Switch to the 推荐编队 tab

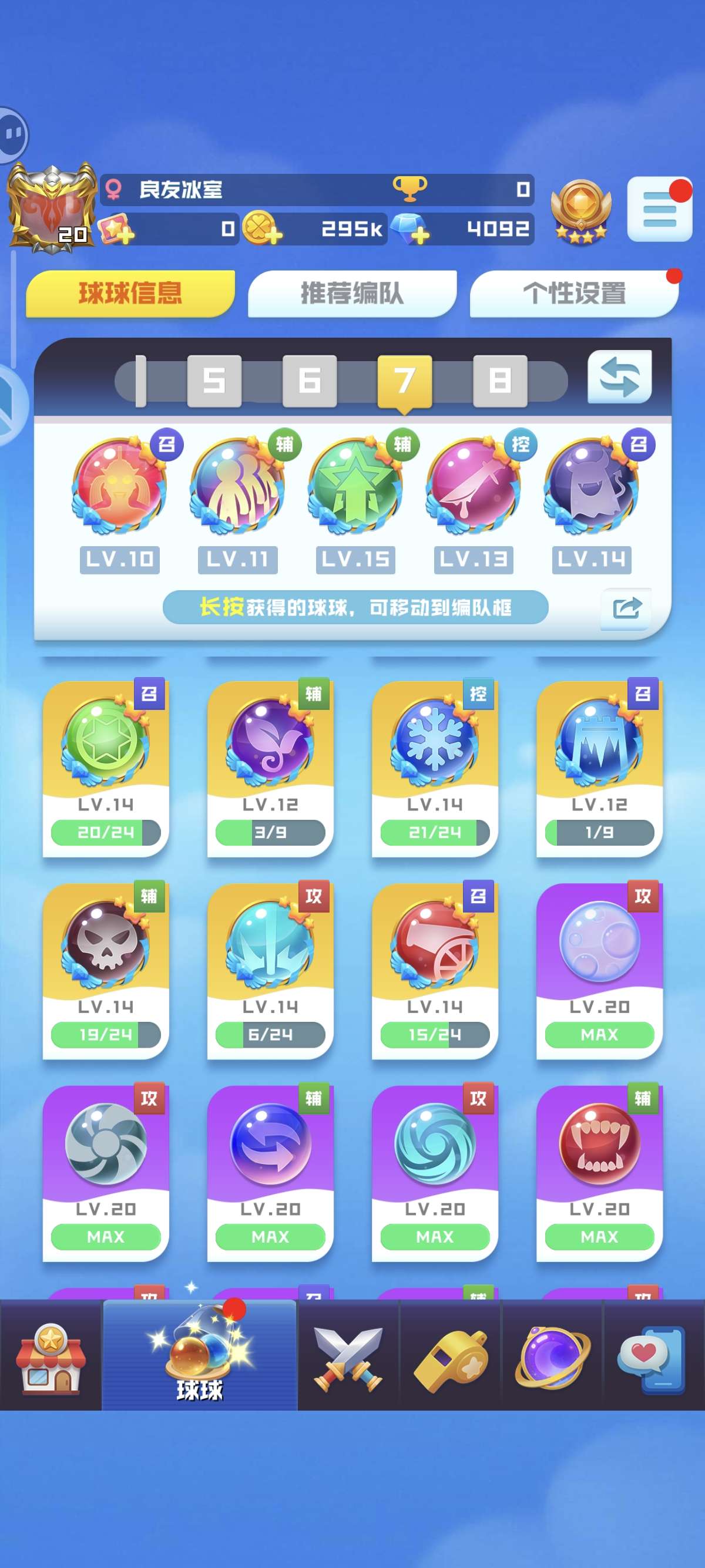click(x=352, y=294)
